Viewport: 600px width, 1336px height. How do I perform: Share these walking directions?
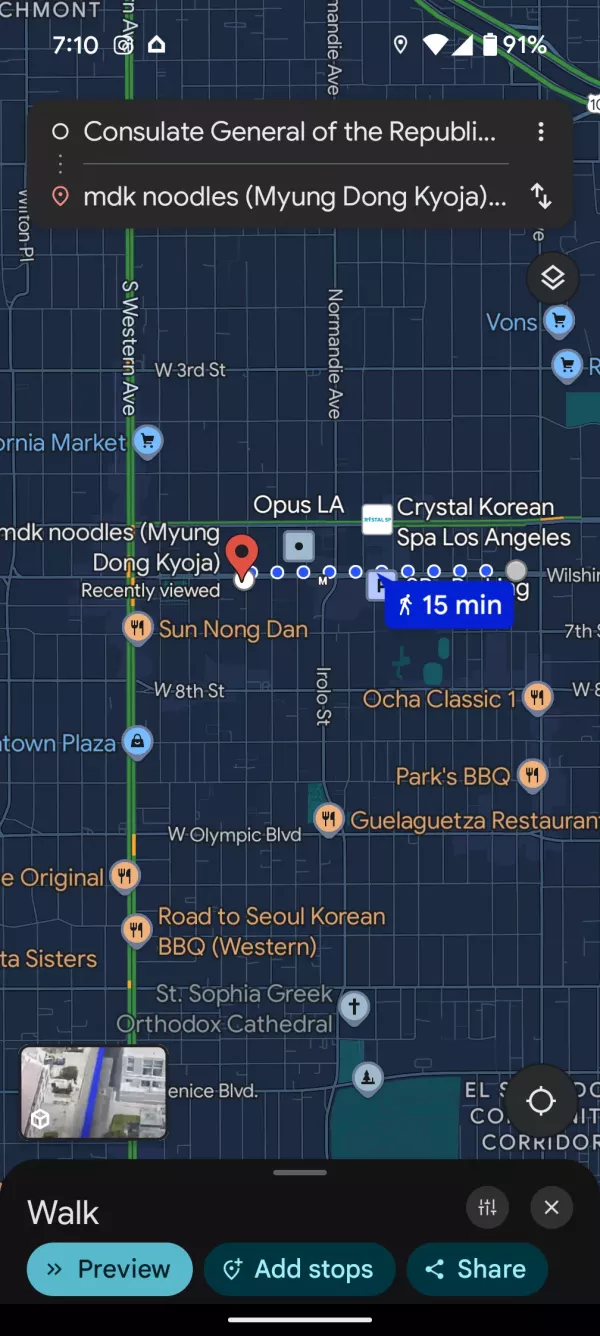(x=477, y=1269)
